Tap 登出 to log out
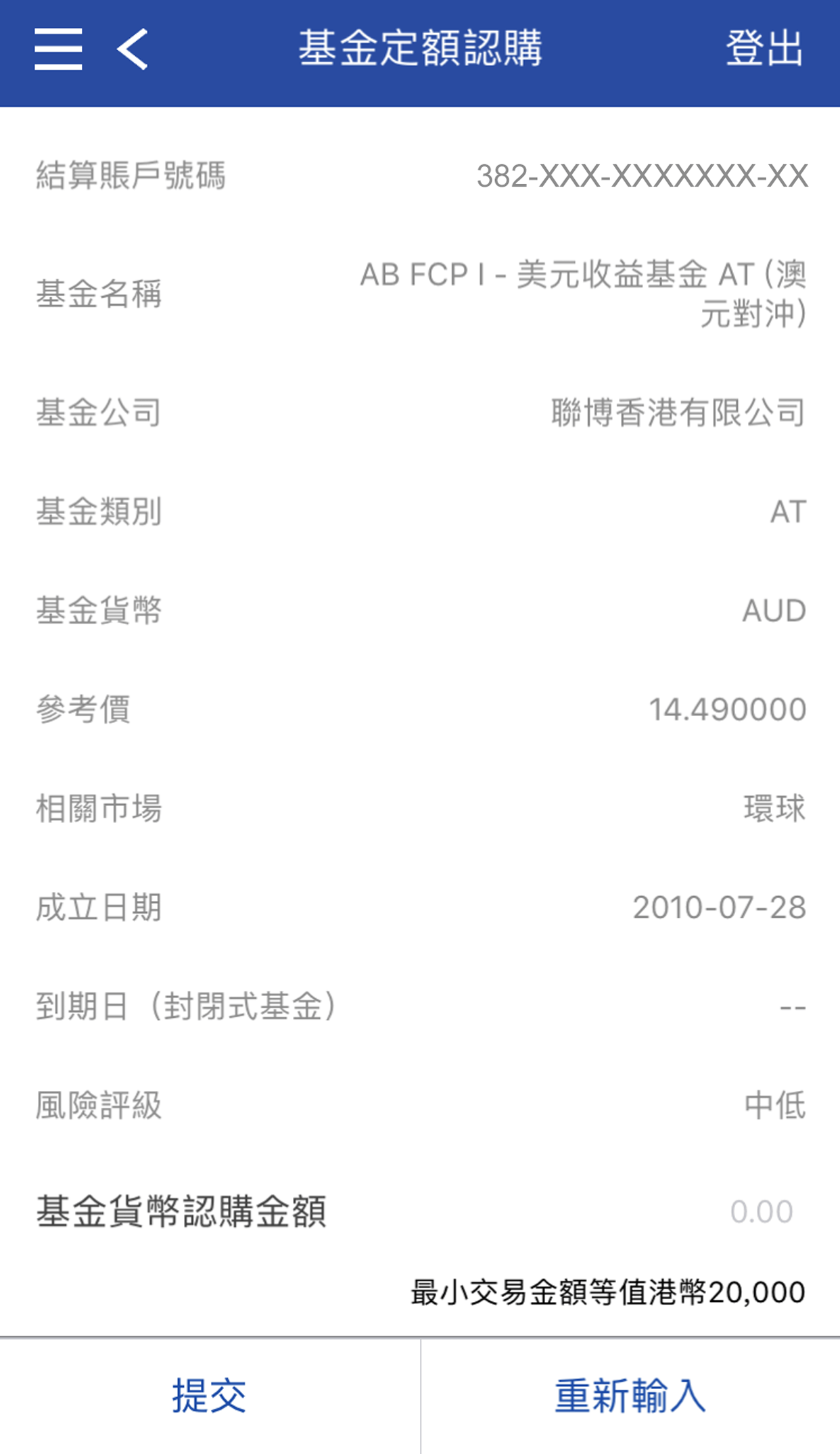Viewport: 840px width, 1454px height. (764, 49)
